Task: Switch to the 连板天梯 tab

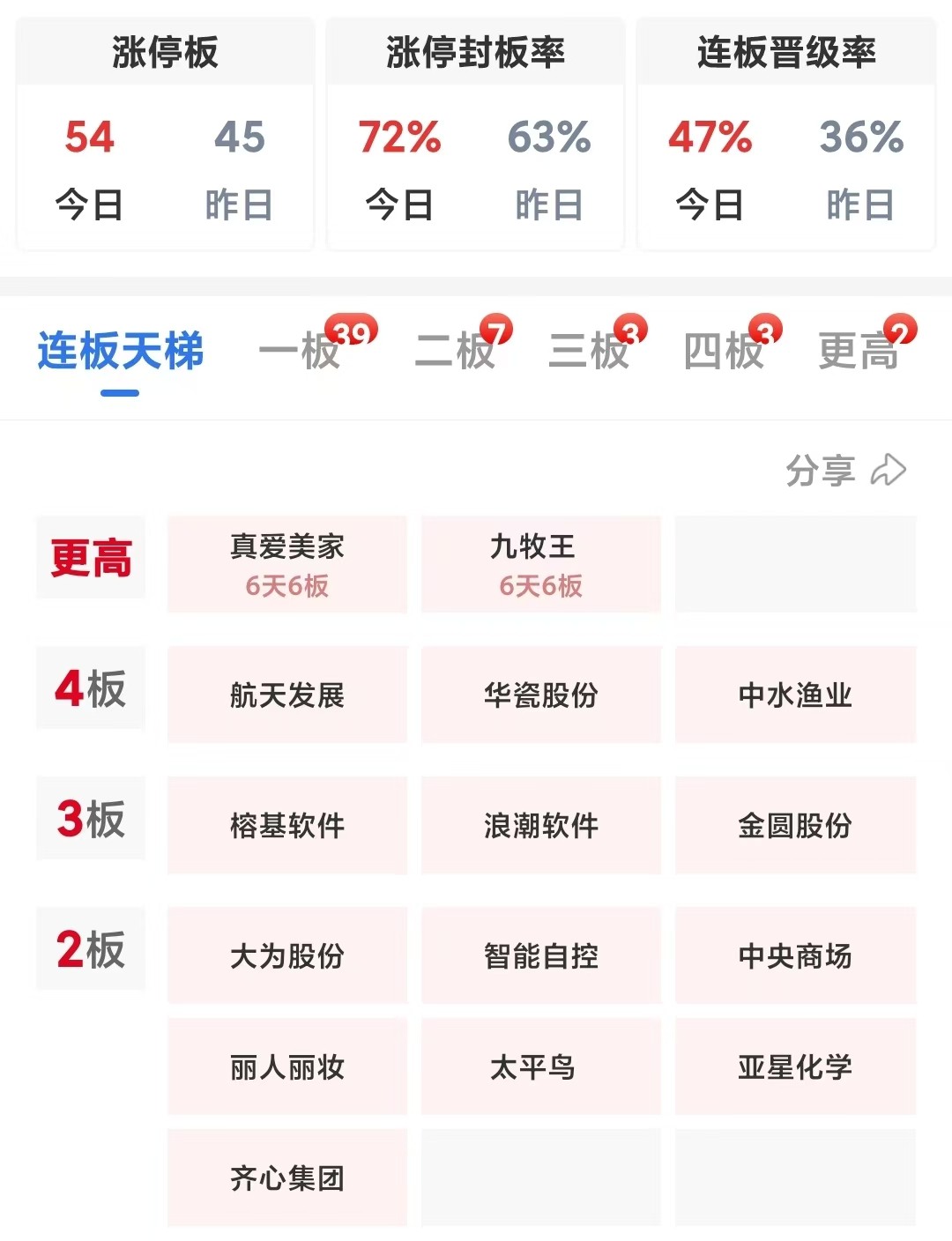Action: click(x=121, y=351)
